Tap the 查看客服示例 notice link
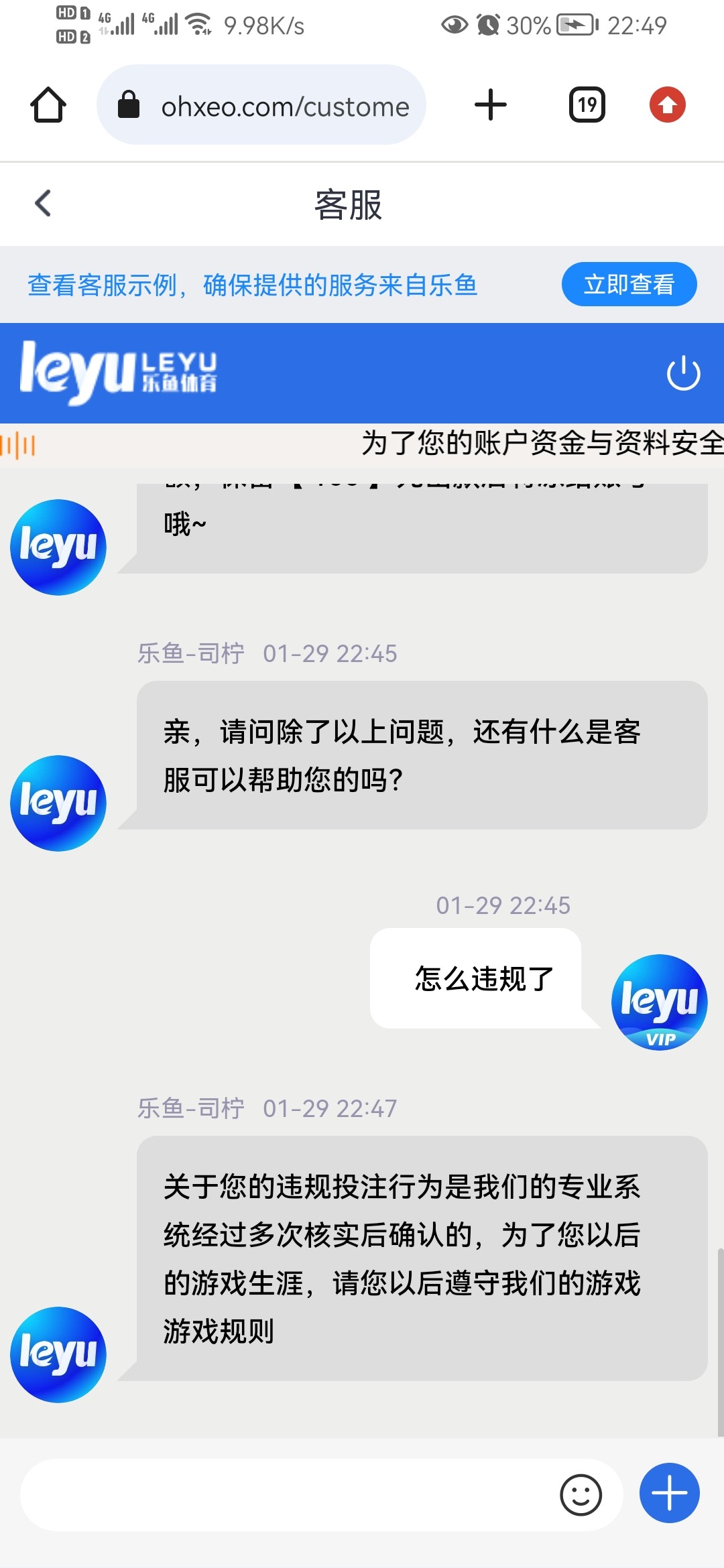The image size is (724, 1568). [x=252, y=285]
